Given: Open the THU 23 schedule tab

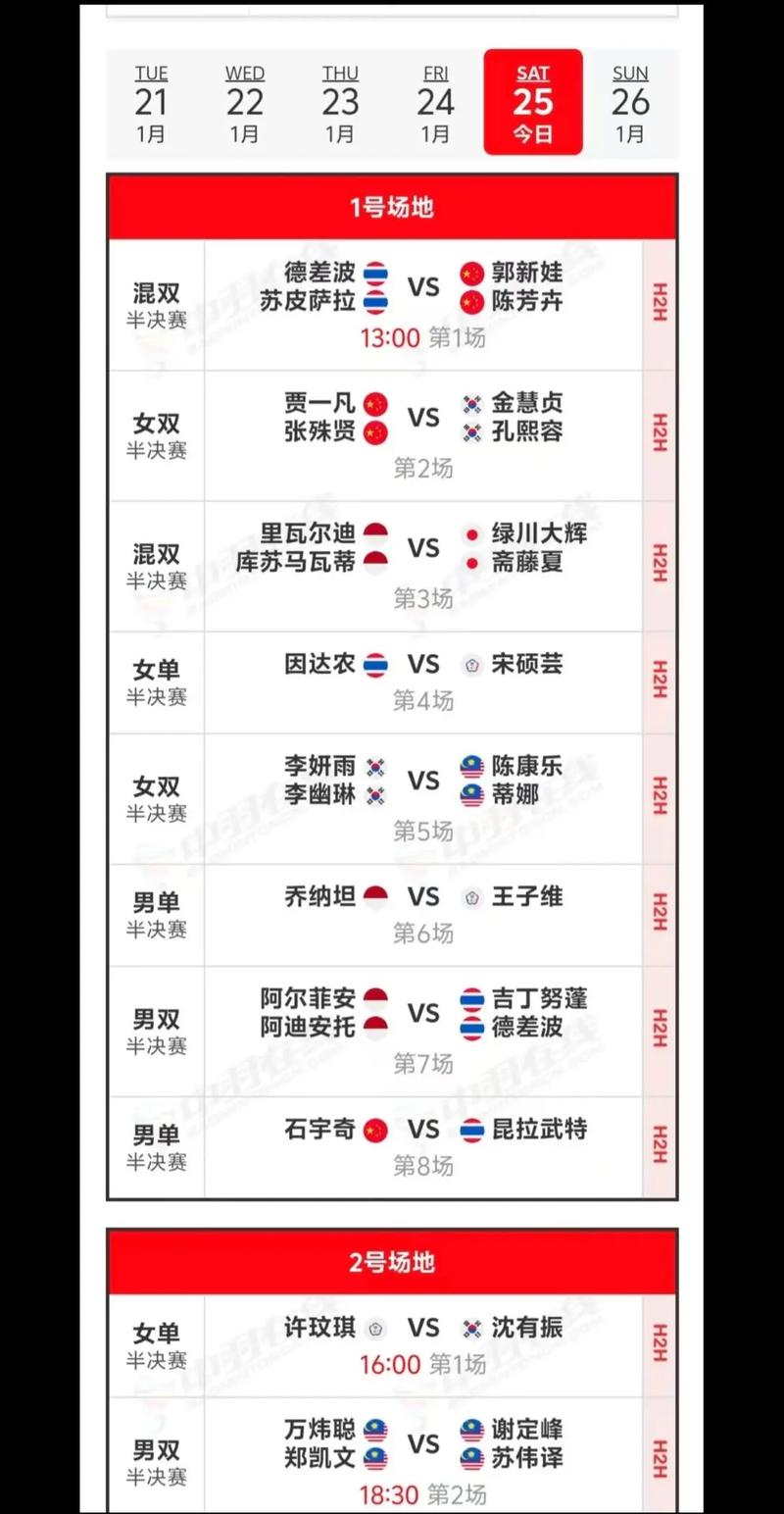Looking at the screenshot, I should [x=340, y=104].
